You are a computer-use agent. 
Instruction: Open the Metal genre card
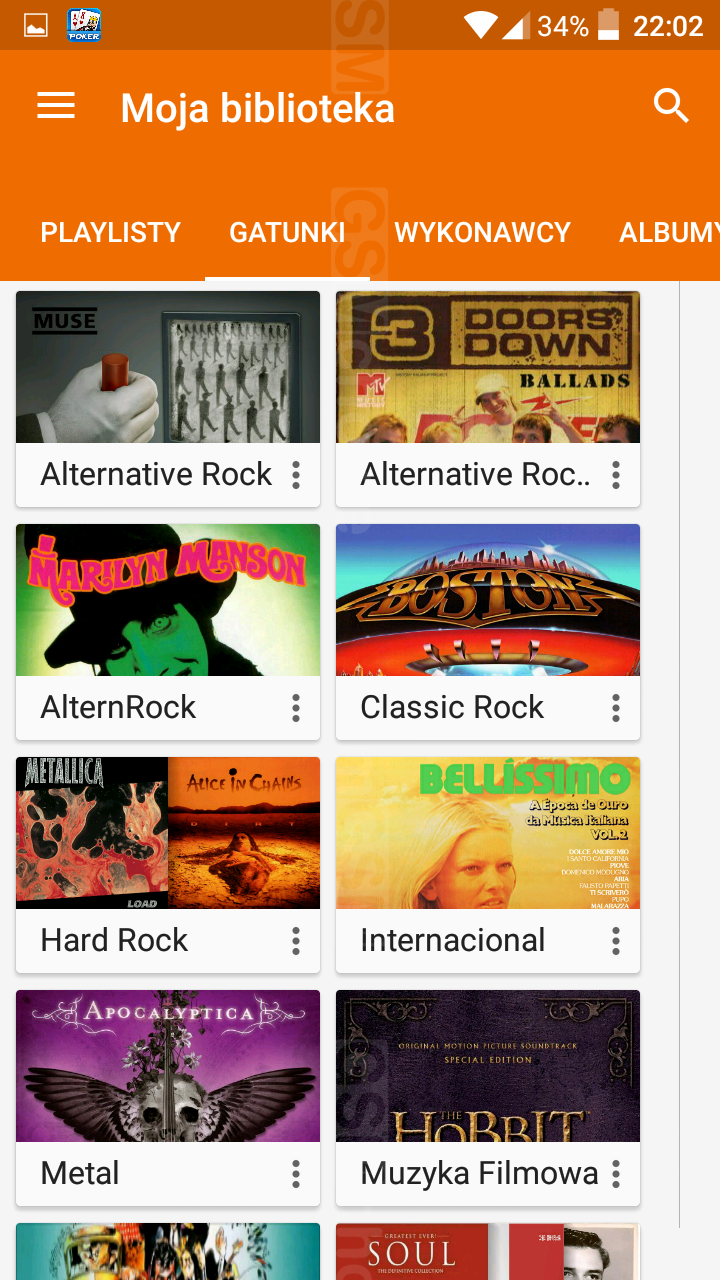pyautogui.click(x=168, y=1098)
